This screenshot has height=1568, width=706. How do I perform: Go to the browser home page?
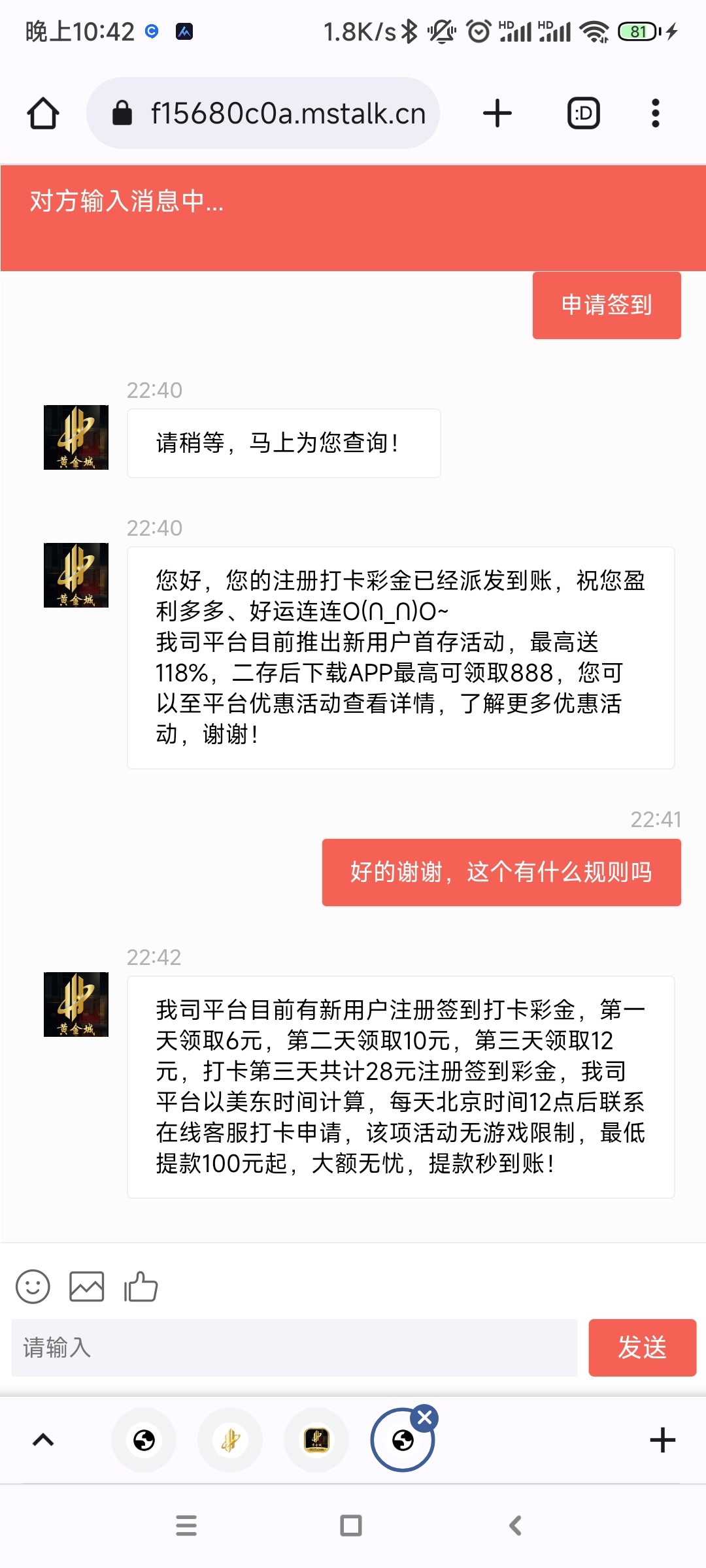pyautogui.click(x=43, y=113)
